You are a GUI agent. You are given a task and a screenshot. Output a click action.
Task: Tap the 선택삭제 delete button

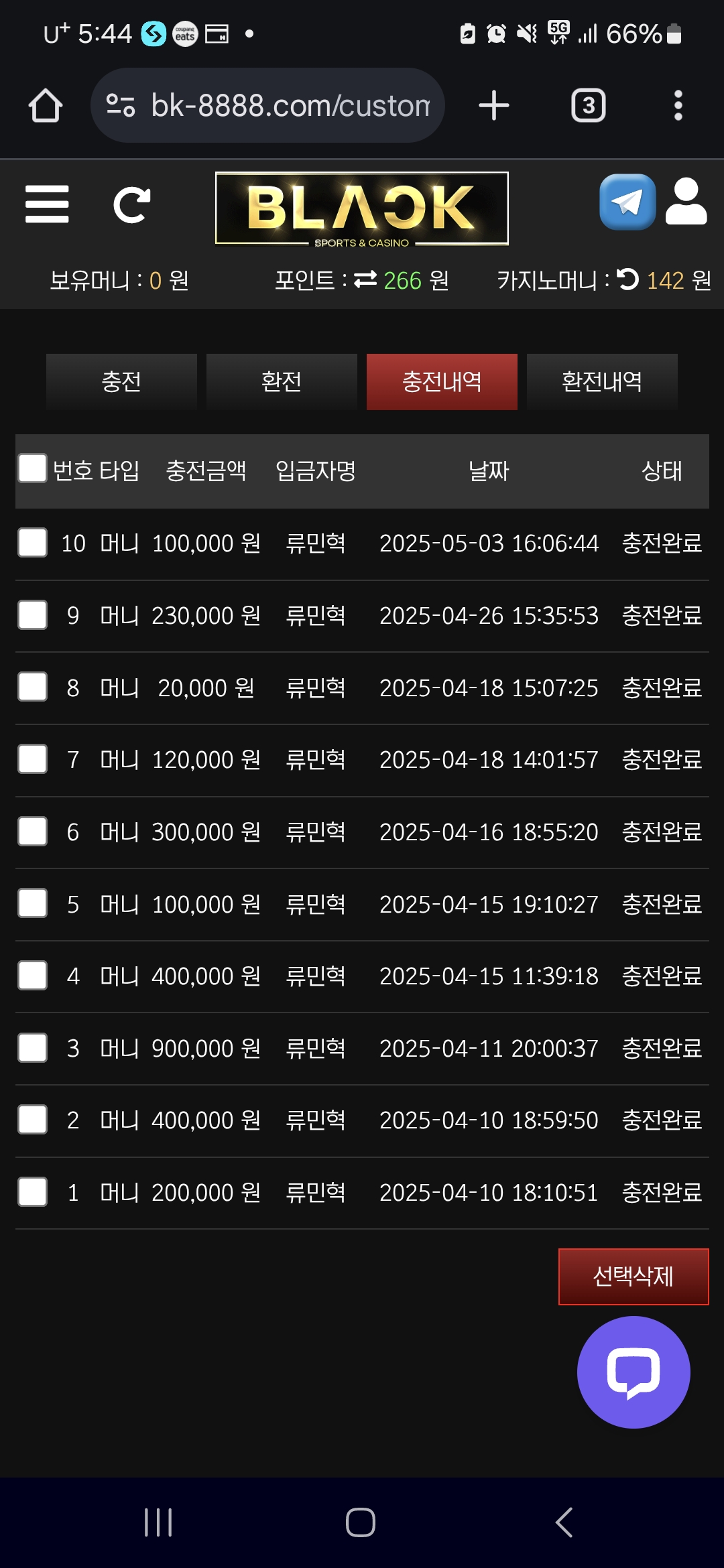point(633,1277)
